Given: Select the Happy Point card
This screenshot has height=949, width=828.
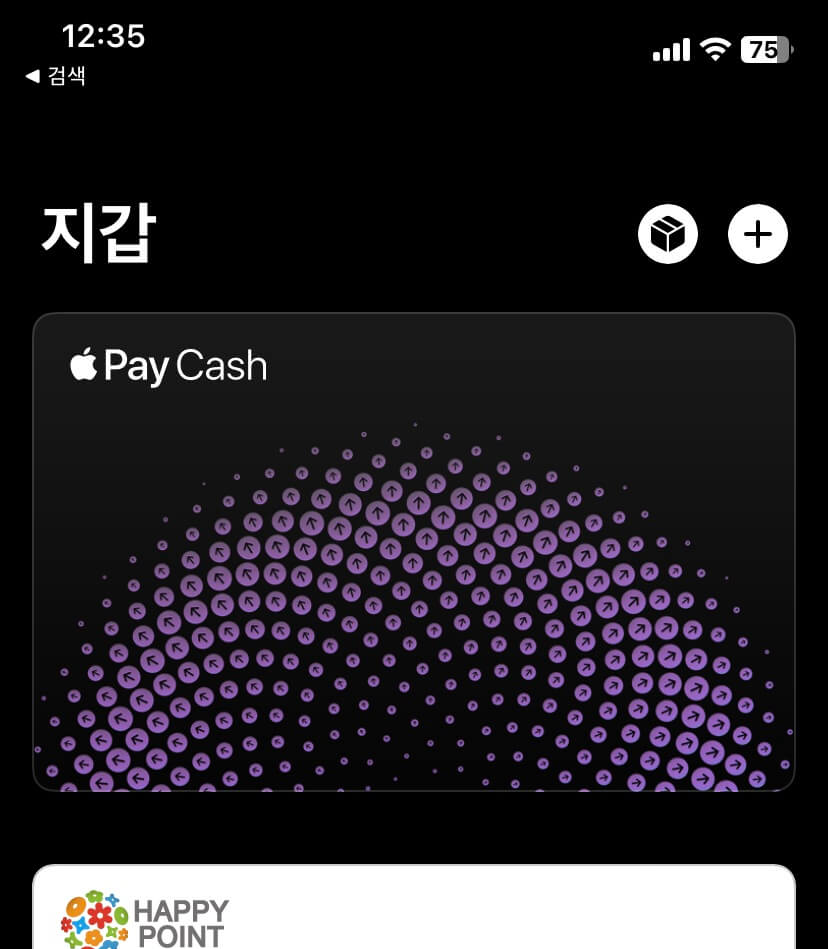Looking at the screenshot, I should coord(414,910).
